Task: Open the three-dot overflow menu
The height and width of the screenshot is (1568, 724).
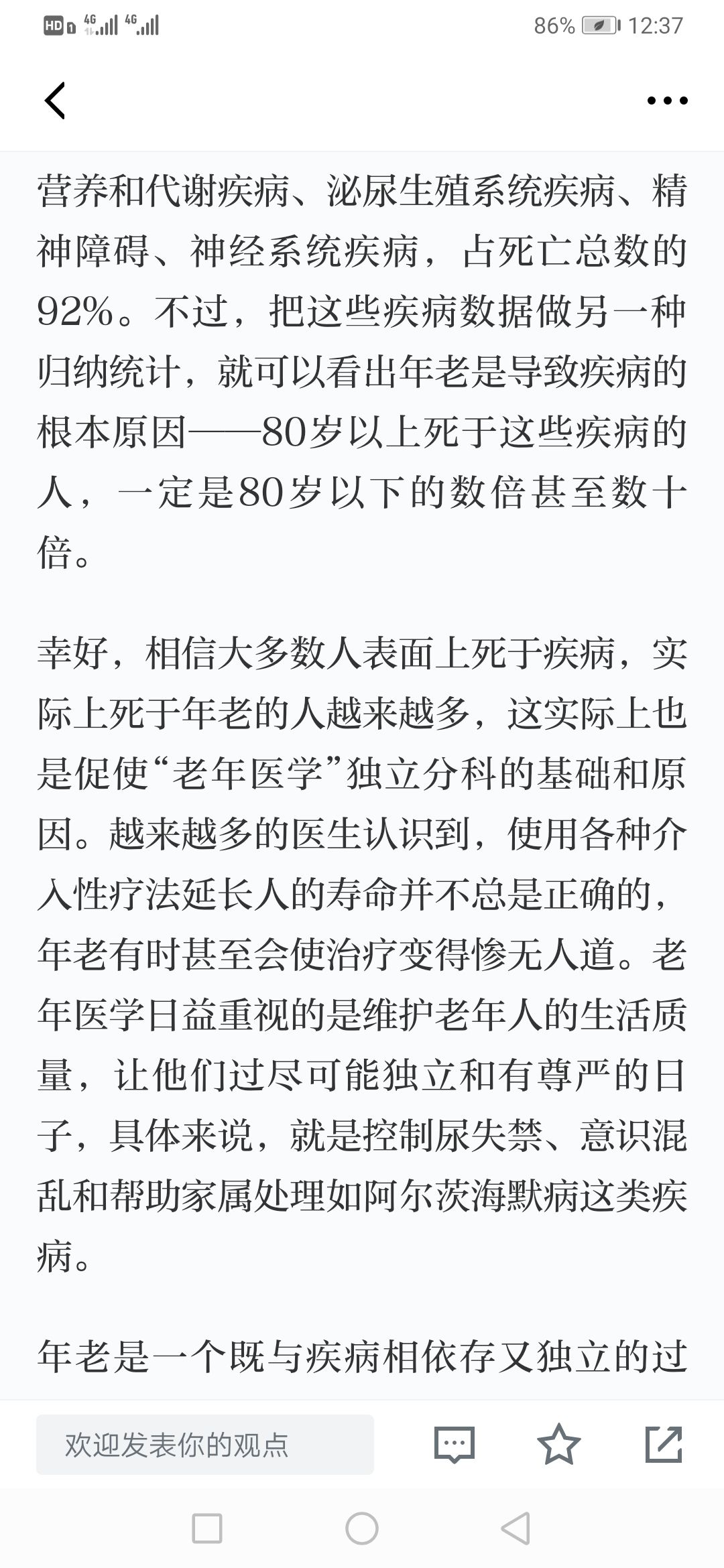Action: (667, 101)
